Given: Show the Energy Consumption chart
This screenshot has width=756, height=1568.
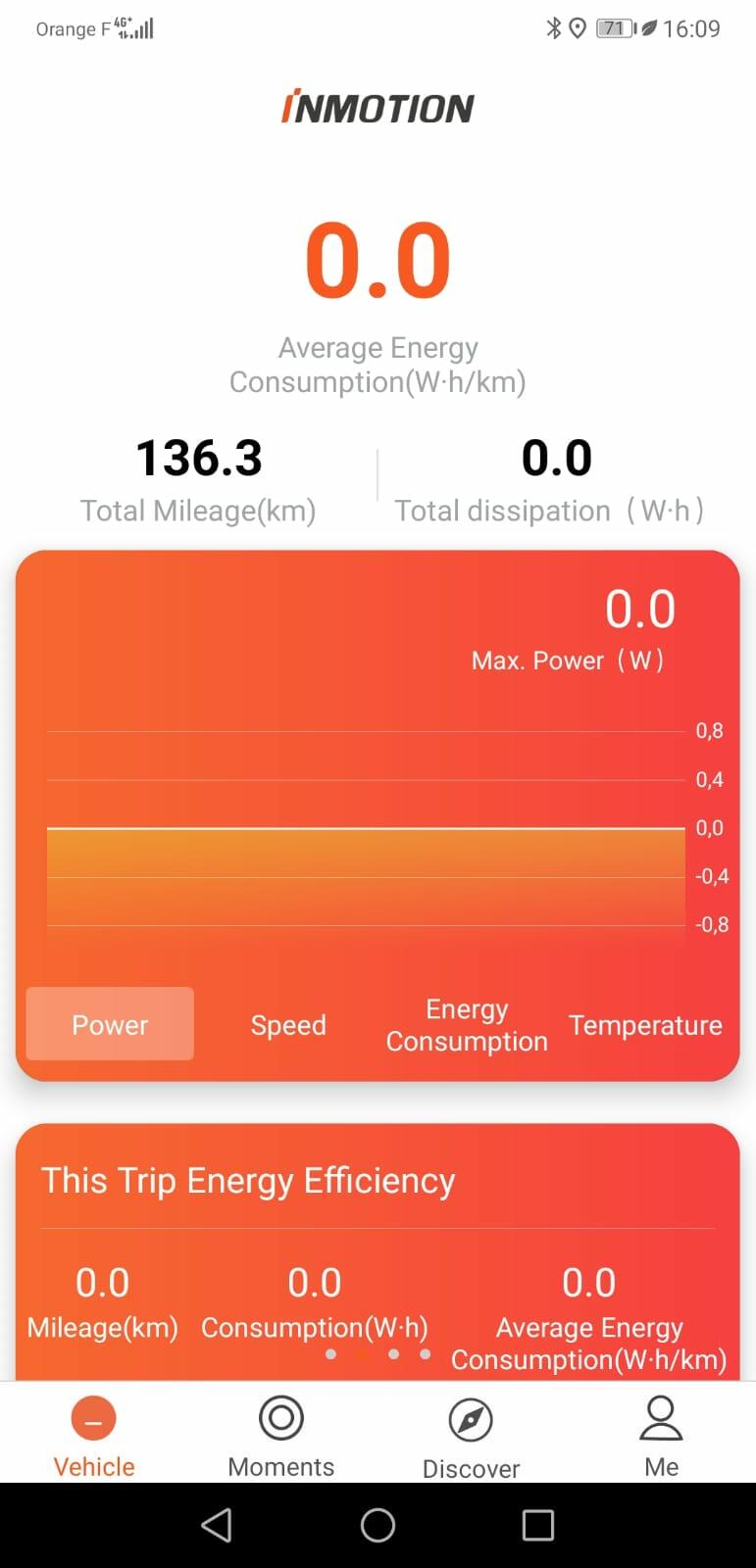Looking at the screenshot, I should pos(467,1025).
